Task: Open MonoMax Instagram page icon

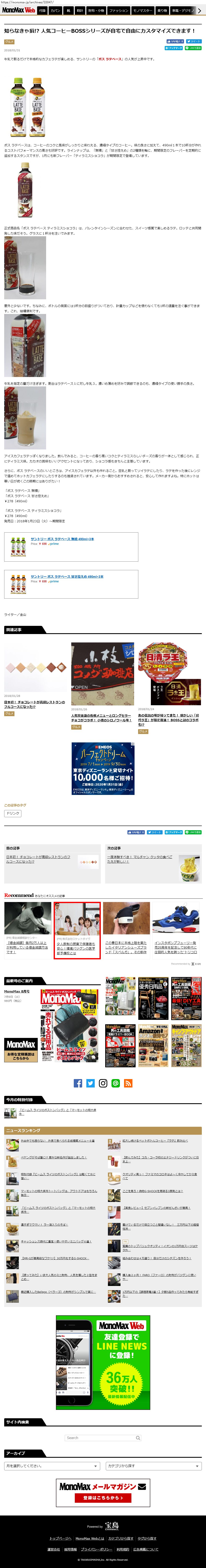Action: tap(103, 1083)
